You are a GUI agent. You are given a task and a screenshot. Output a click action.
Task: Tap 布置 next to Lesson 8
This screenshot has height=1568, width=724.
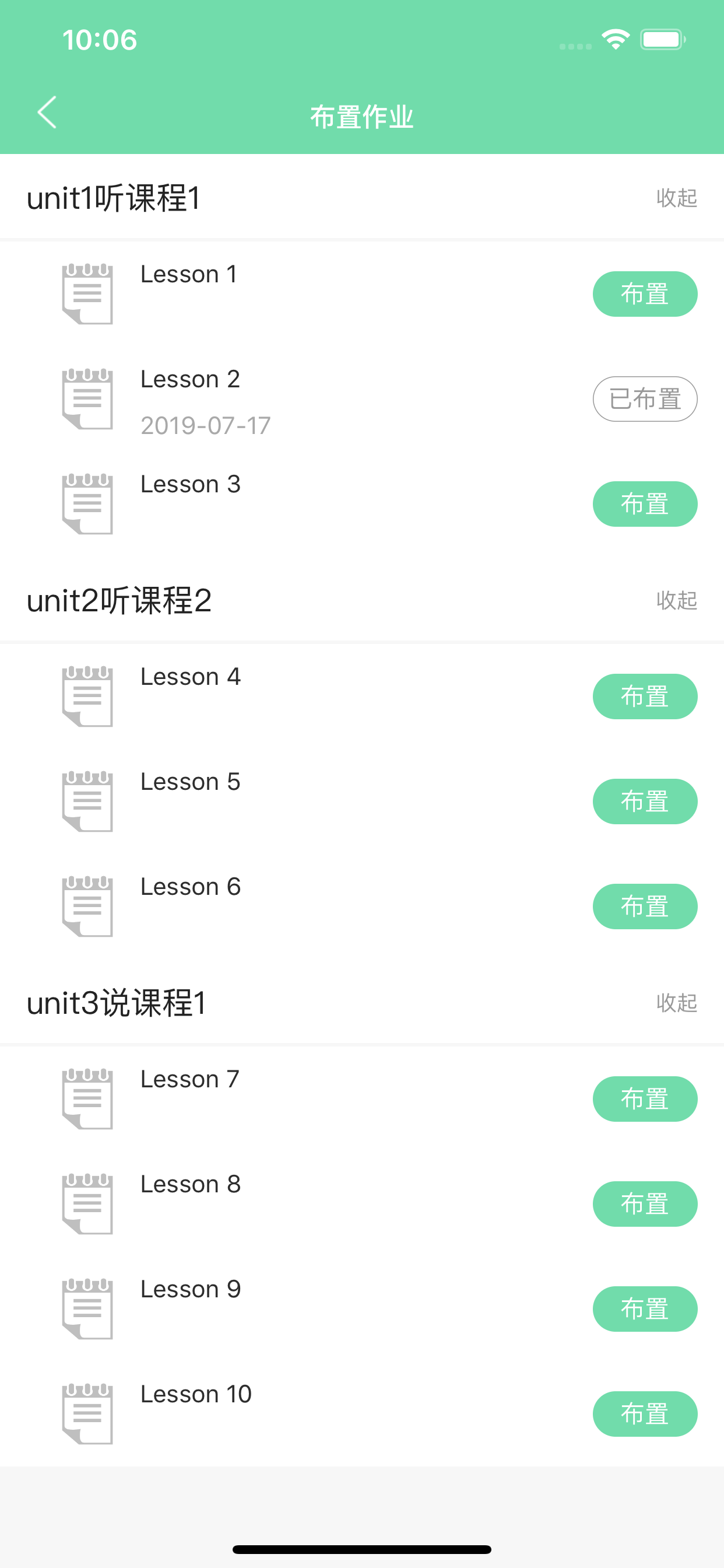645,1204
